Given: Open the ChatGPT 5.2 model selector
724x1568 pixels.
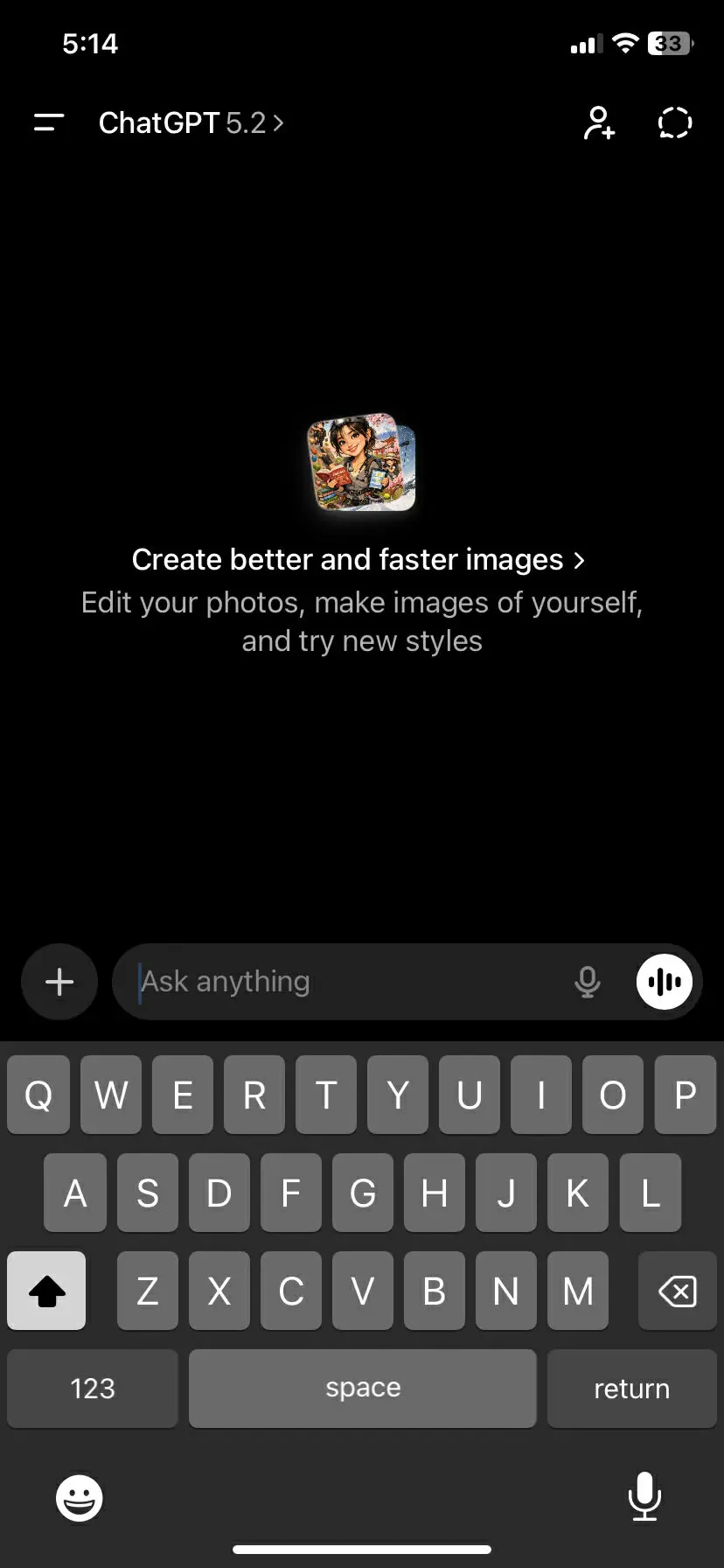Looking at the screenshot, I should pos(191,123).
